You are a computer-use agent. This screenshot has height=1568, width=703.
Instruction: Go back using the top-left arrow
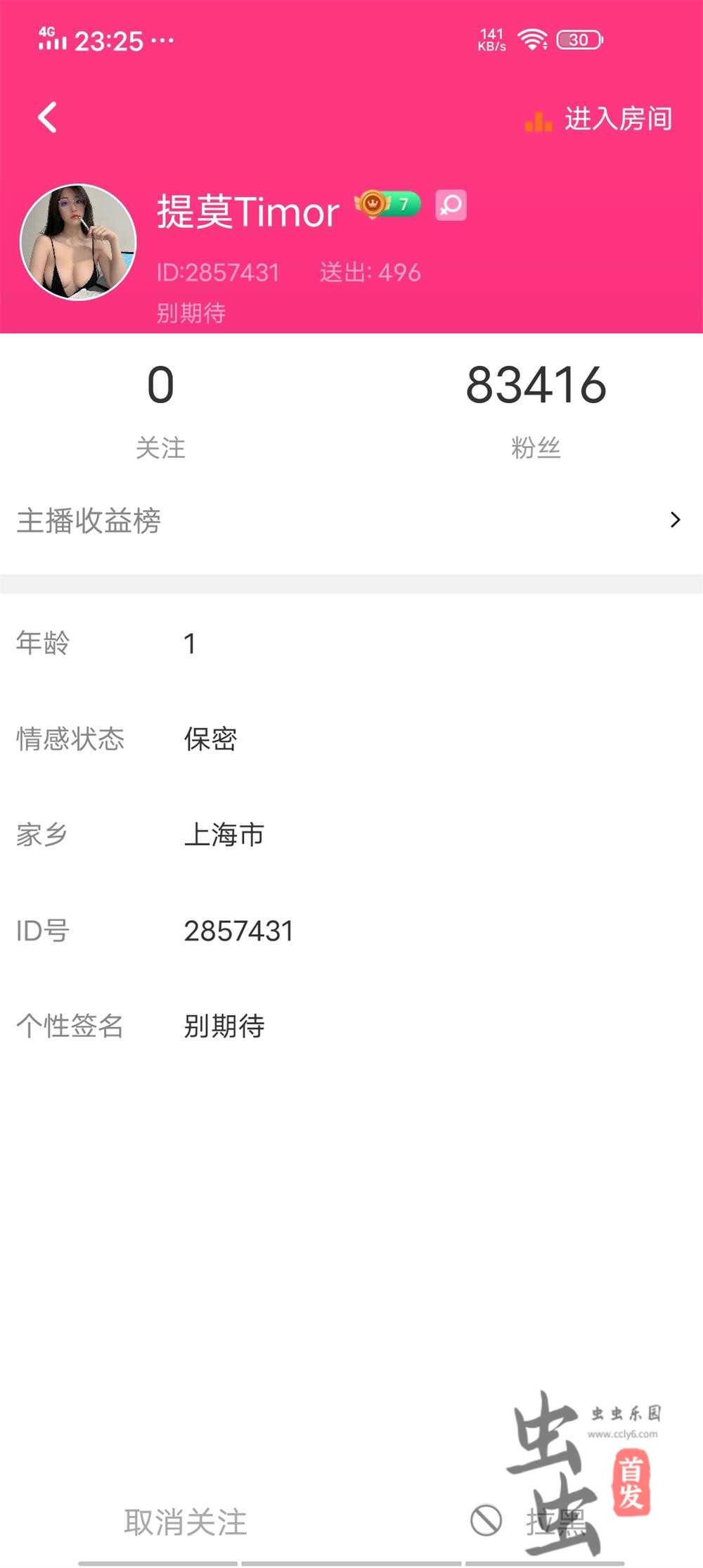47,117
